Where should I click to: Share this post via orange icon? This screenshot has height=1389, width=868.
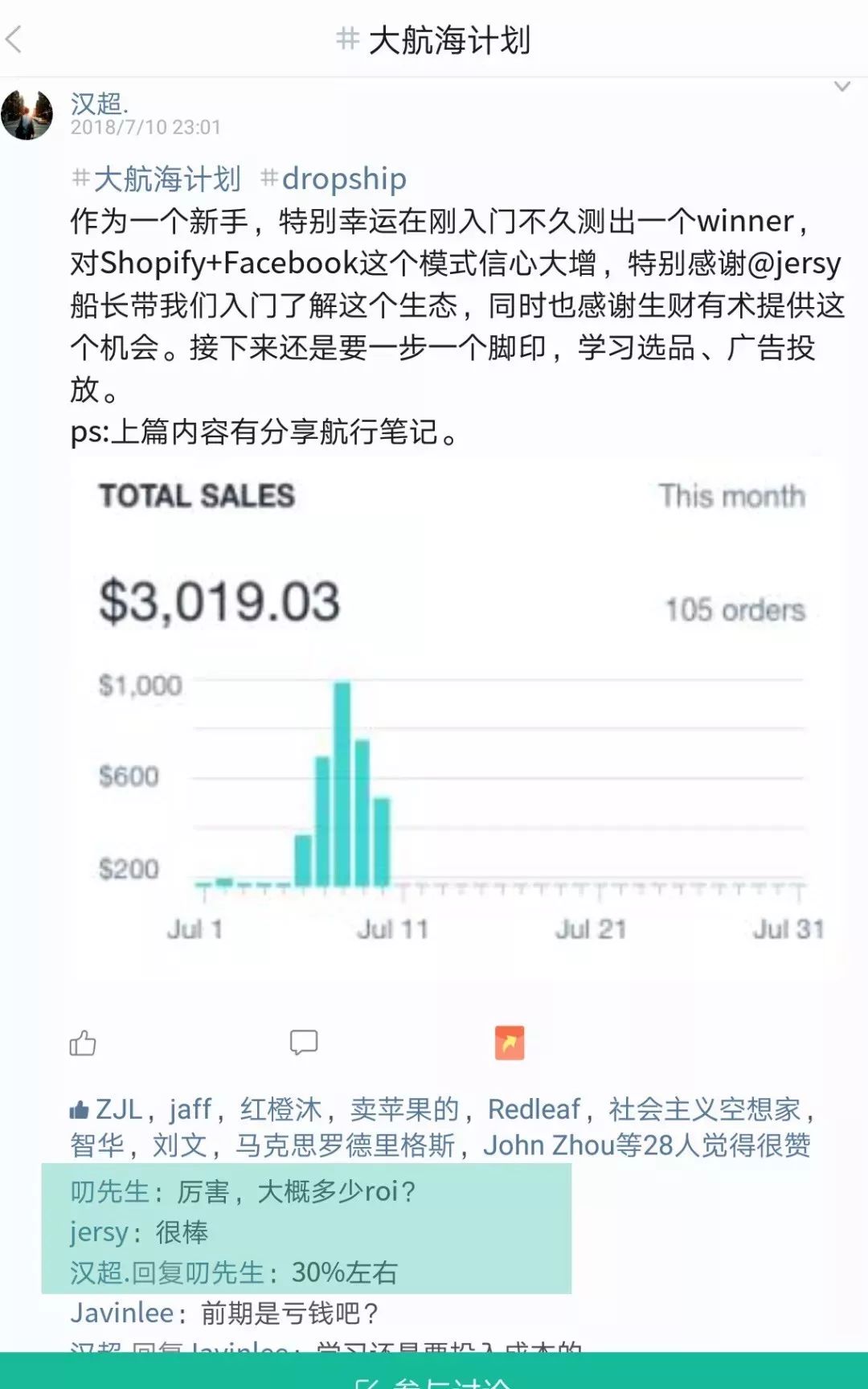(509, 1043)
